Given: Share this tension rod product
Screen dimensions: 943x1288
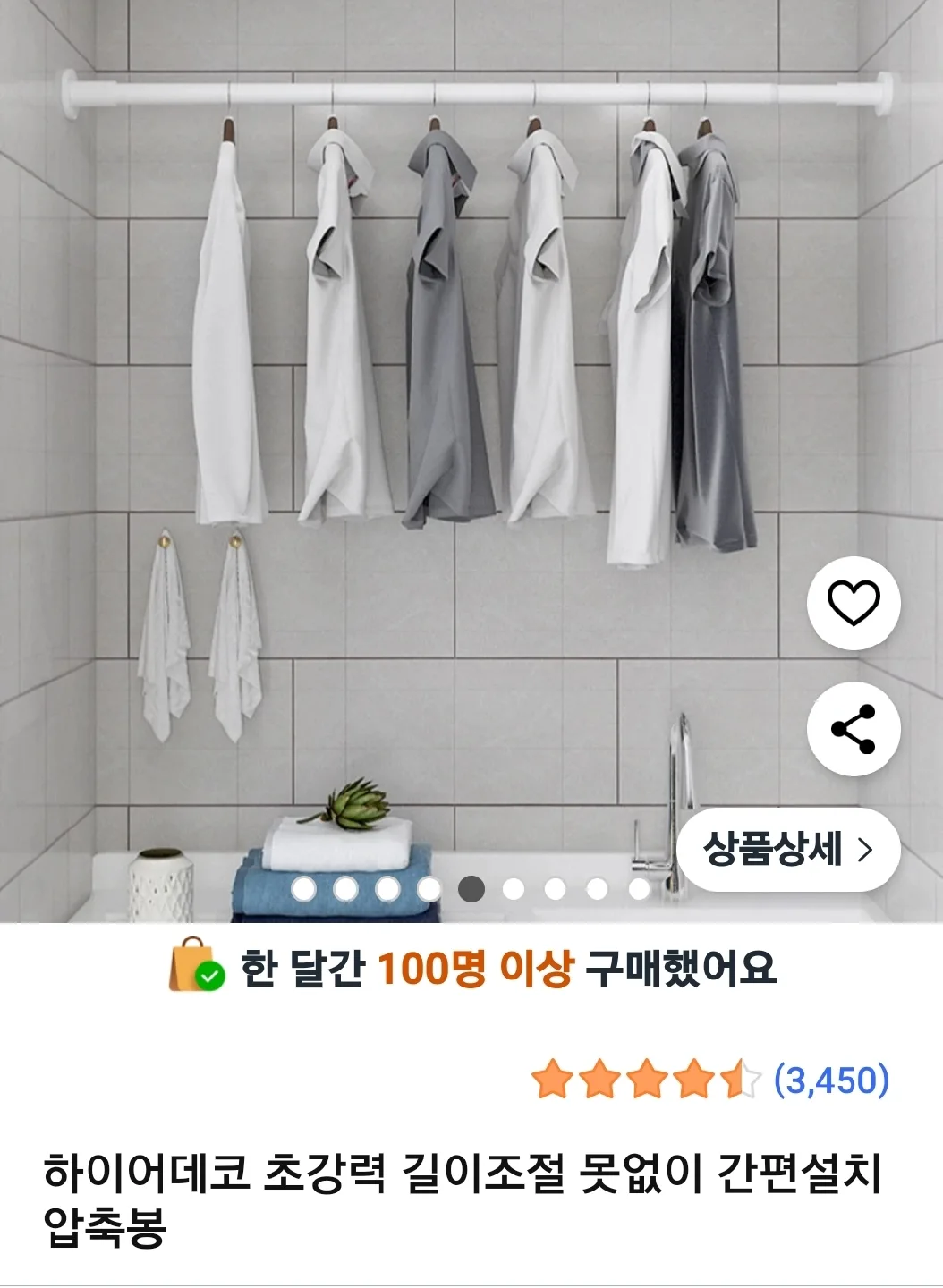Looking at the screenshot, I should (x=853, y=729).
